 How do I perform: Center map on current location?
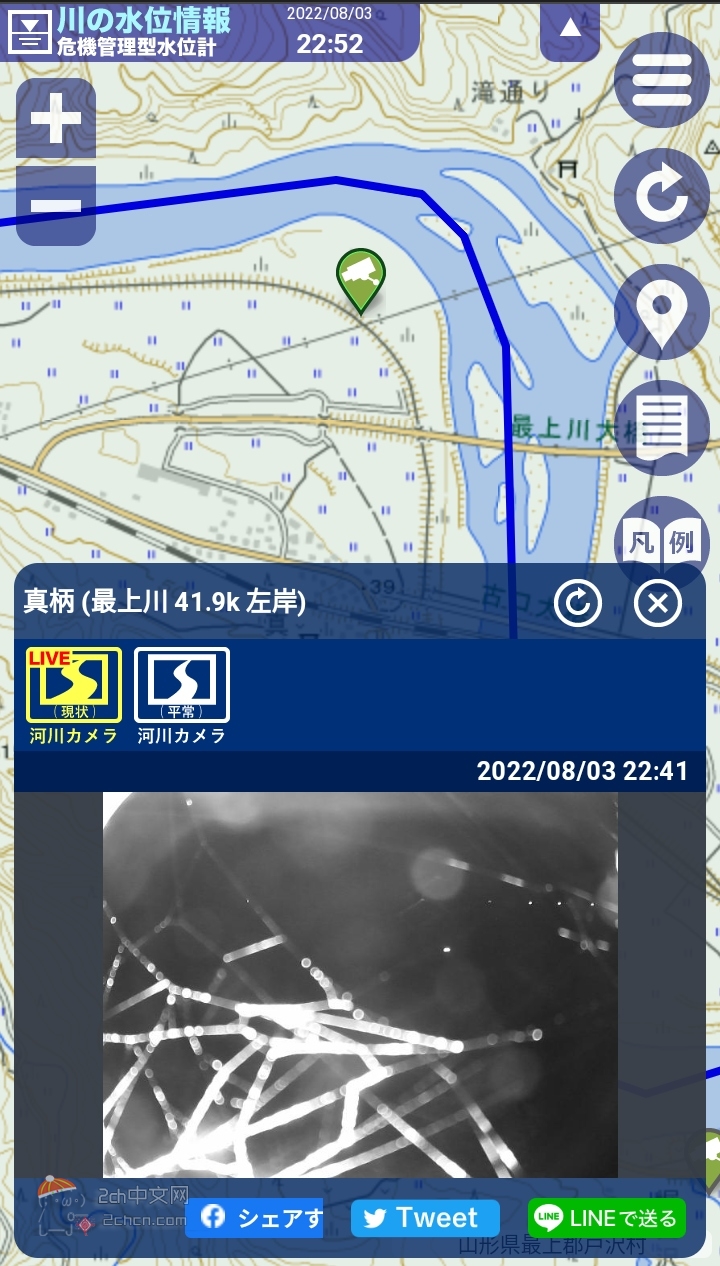661,312
